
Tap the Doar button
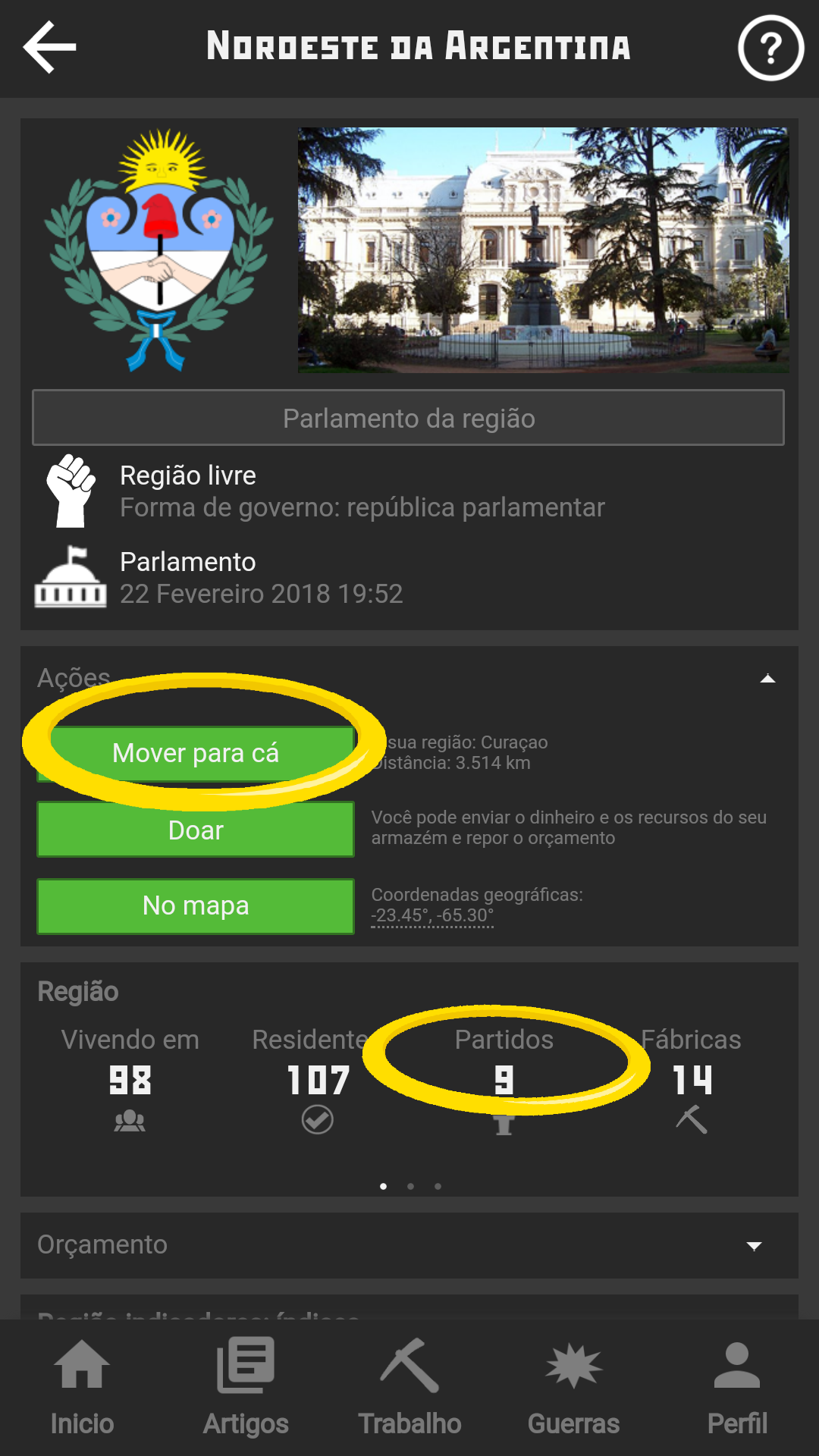[x=196, y=830]
